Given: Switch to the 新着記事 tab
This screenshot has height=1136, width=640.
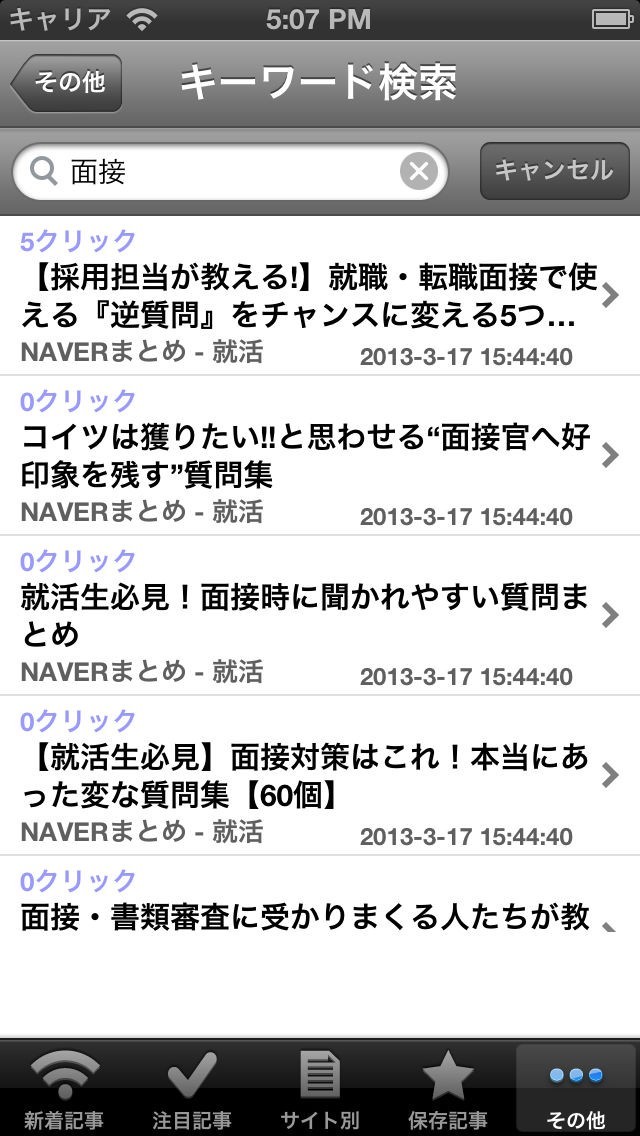Looking at the screenshot, I should pos(64,1090).
